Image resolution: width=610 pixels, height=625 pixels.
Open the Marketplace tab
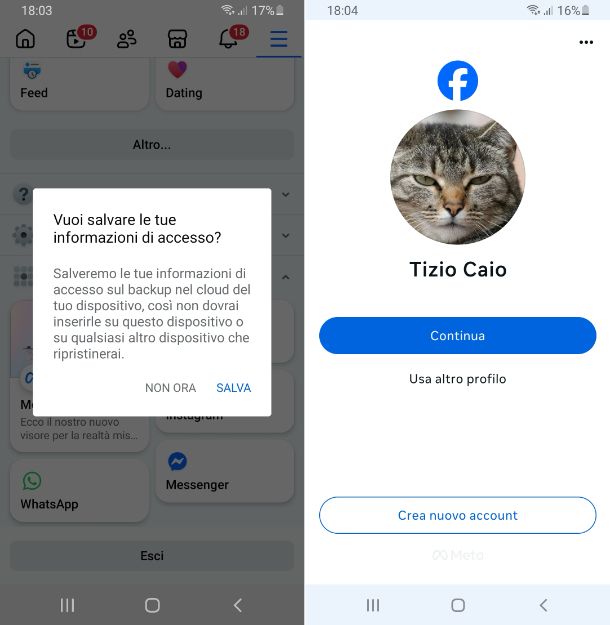click(177, 39)
